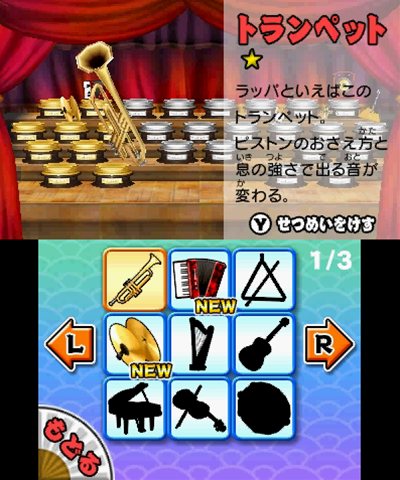Tap the grand piano silhouette tile
Screen dimensions: 400x480
tap(135, 409)
